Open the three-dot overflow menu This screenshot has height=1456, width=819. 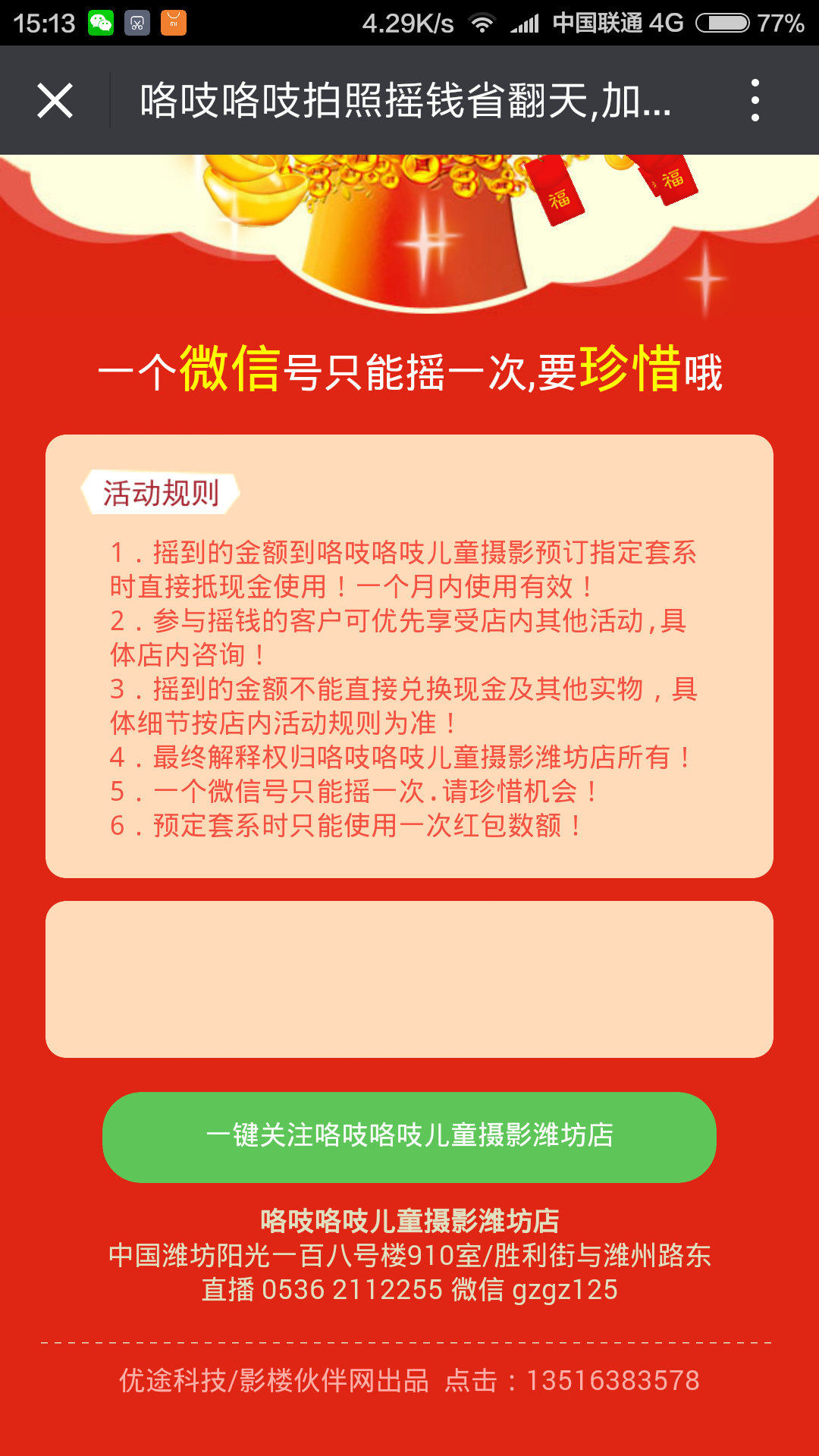755,100
